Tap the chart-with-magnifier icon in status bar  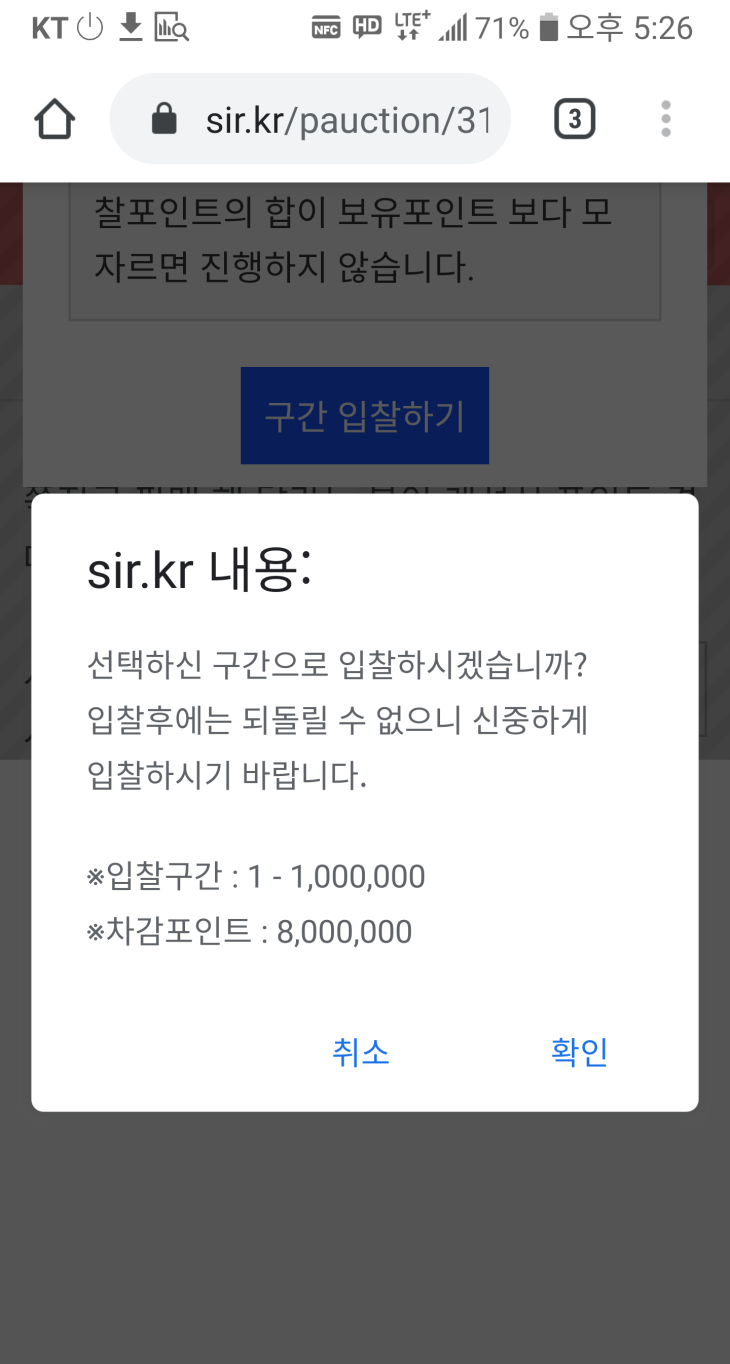click(x=172, y=27)
